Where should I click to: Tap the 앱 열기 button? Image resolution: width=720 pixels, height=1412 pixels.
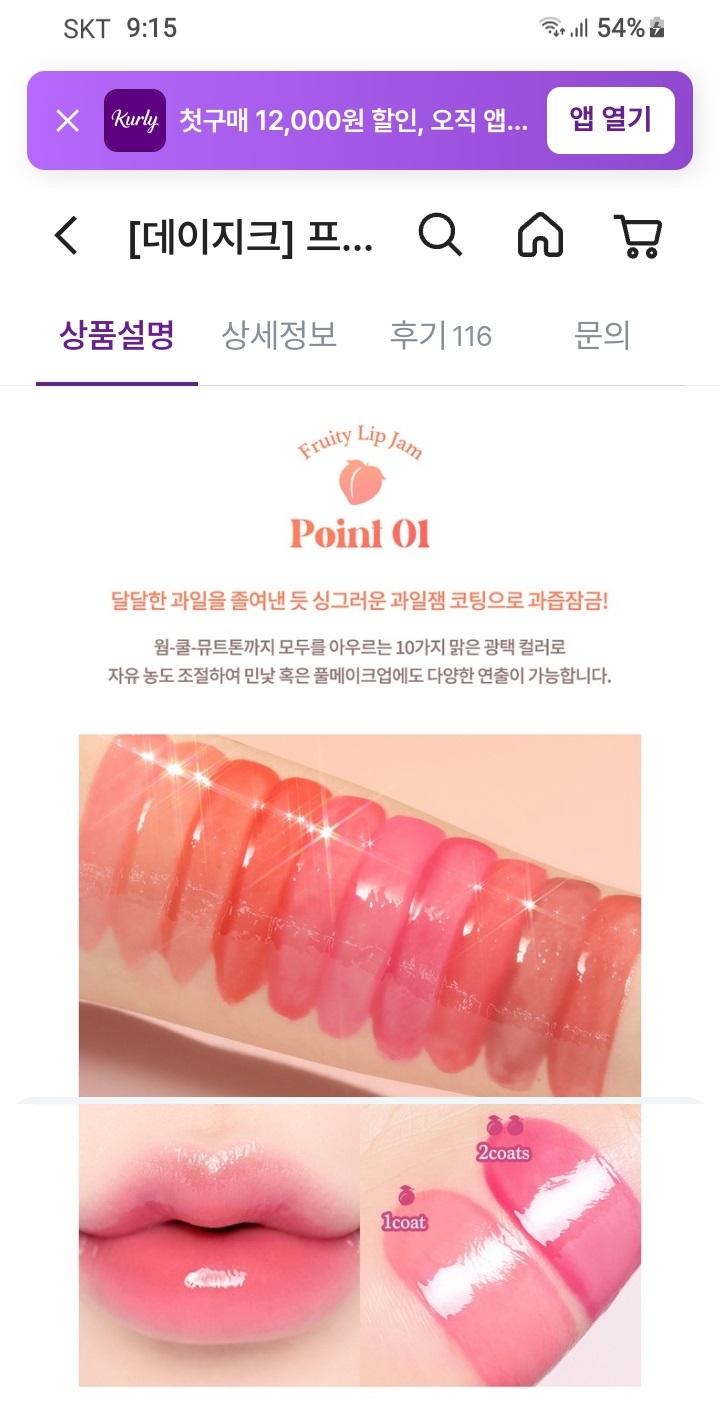(x=610, y=120)
